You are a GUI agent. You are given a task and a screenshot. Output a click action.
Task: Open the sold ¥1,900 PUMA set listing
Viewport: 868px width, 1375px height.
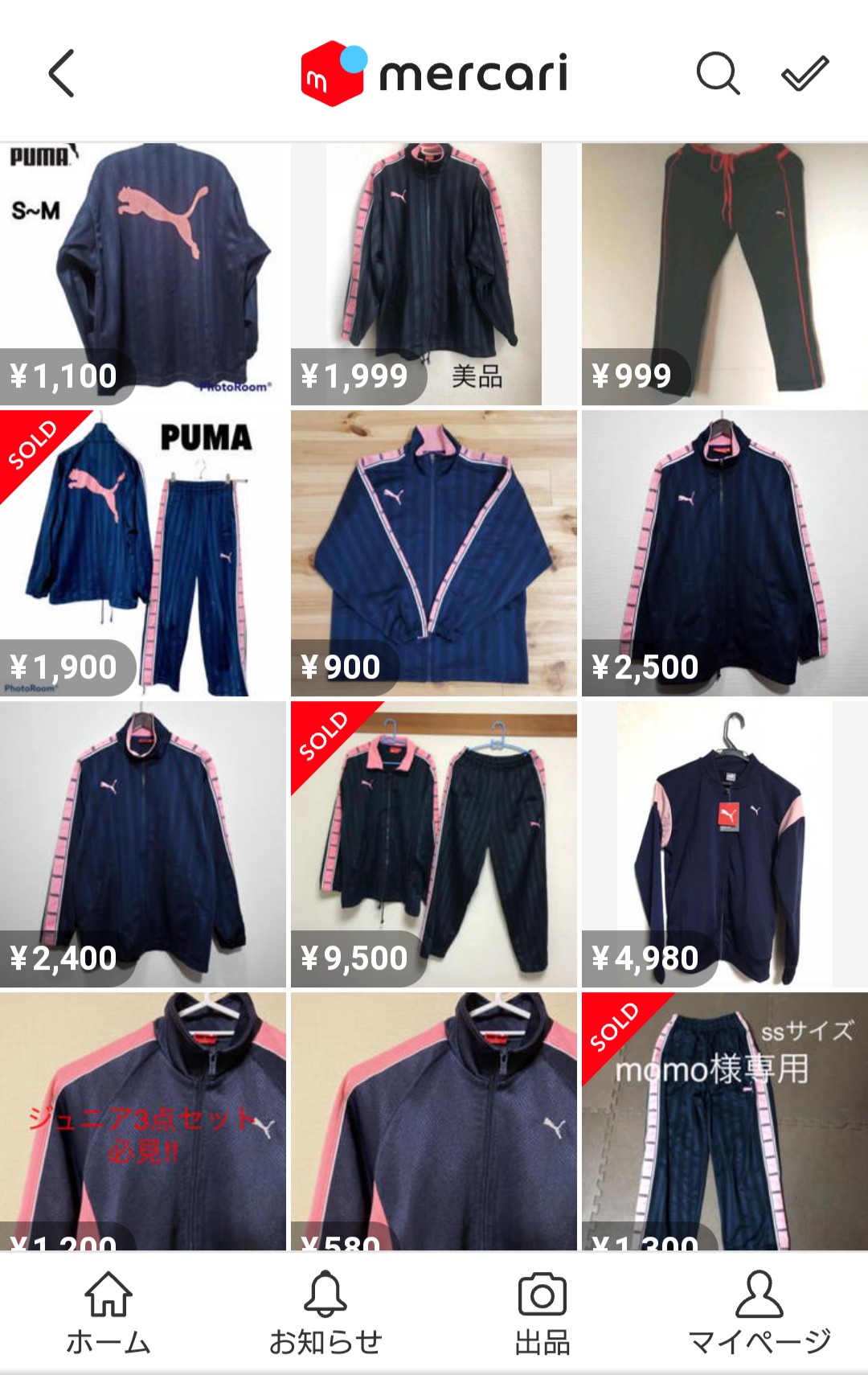143,553
